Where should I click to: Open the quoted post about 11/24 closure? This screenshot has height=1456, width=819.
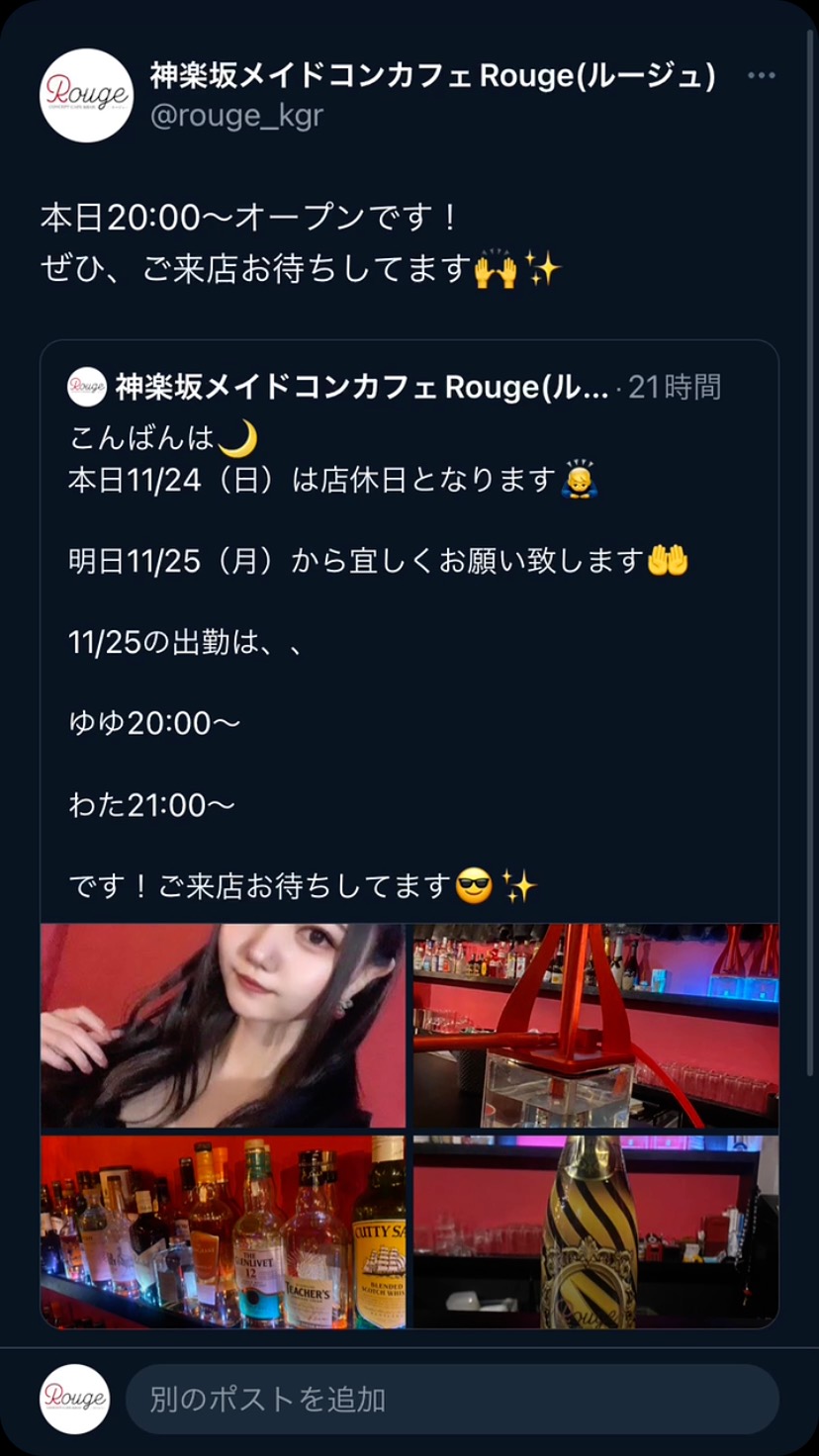click(x=396, y=643)
